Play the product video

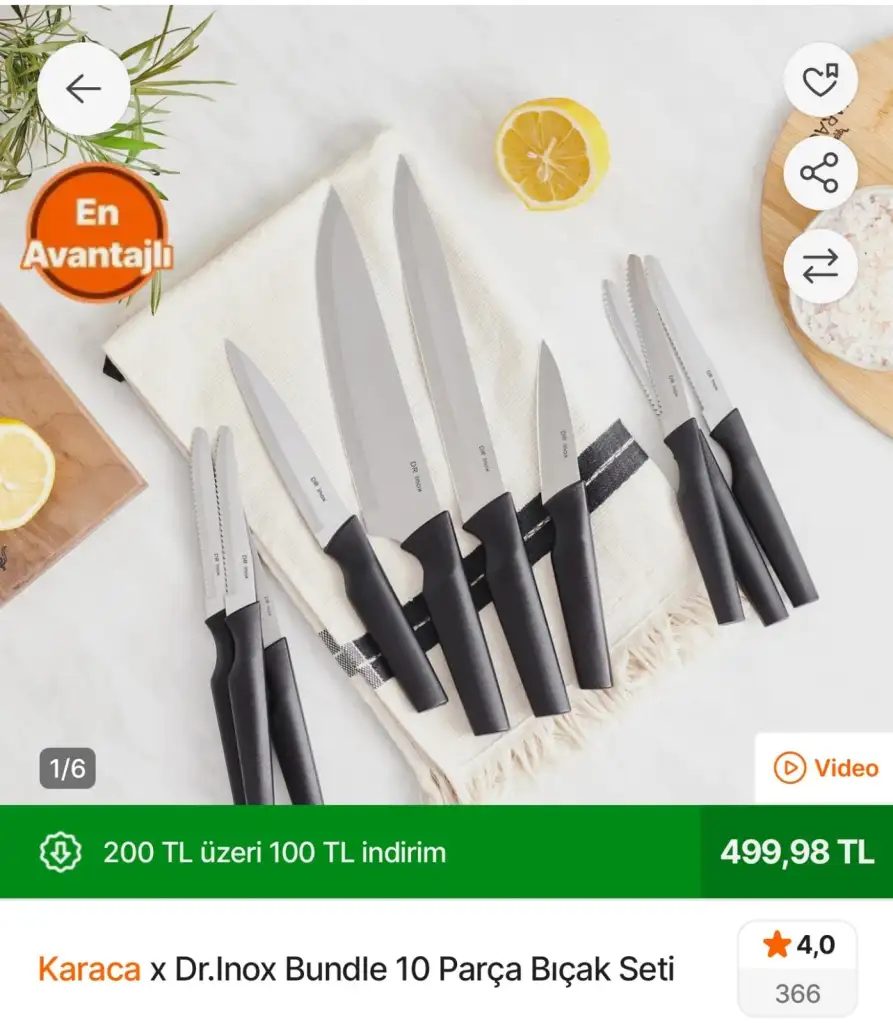825,768
